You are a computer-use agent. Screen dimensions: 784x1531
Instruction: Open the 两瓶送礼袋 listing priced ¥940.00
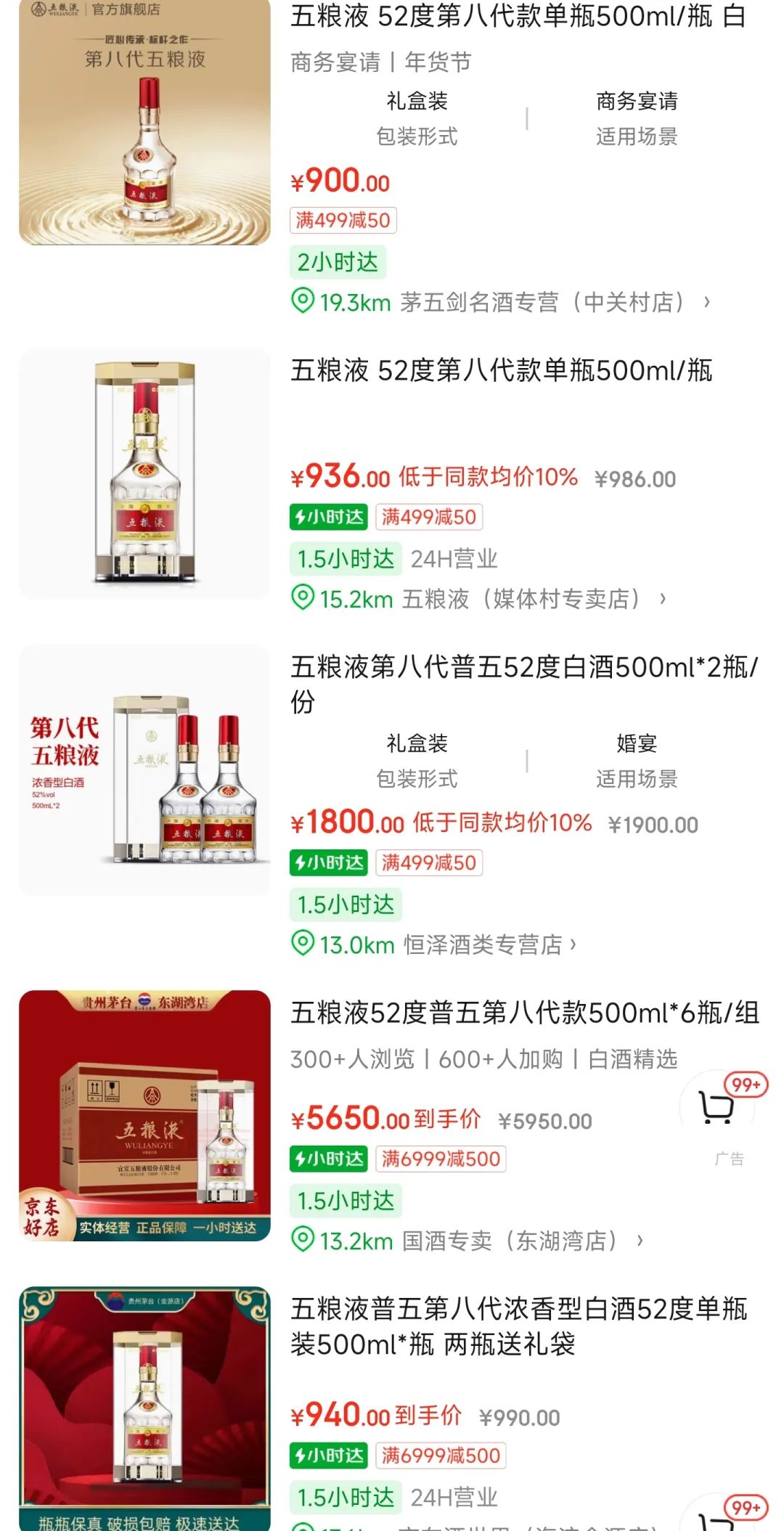518,1326
